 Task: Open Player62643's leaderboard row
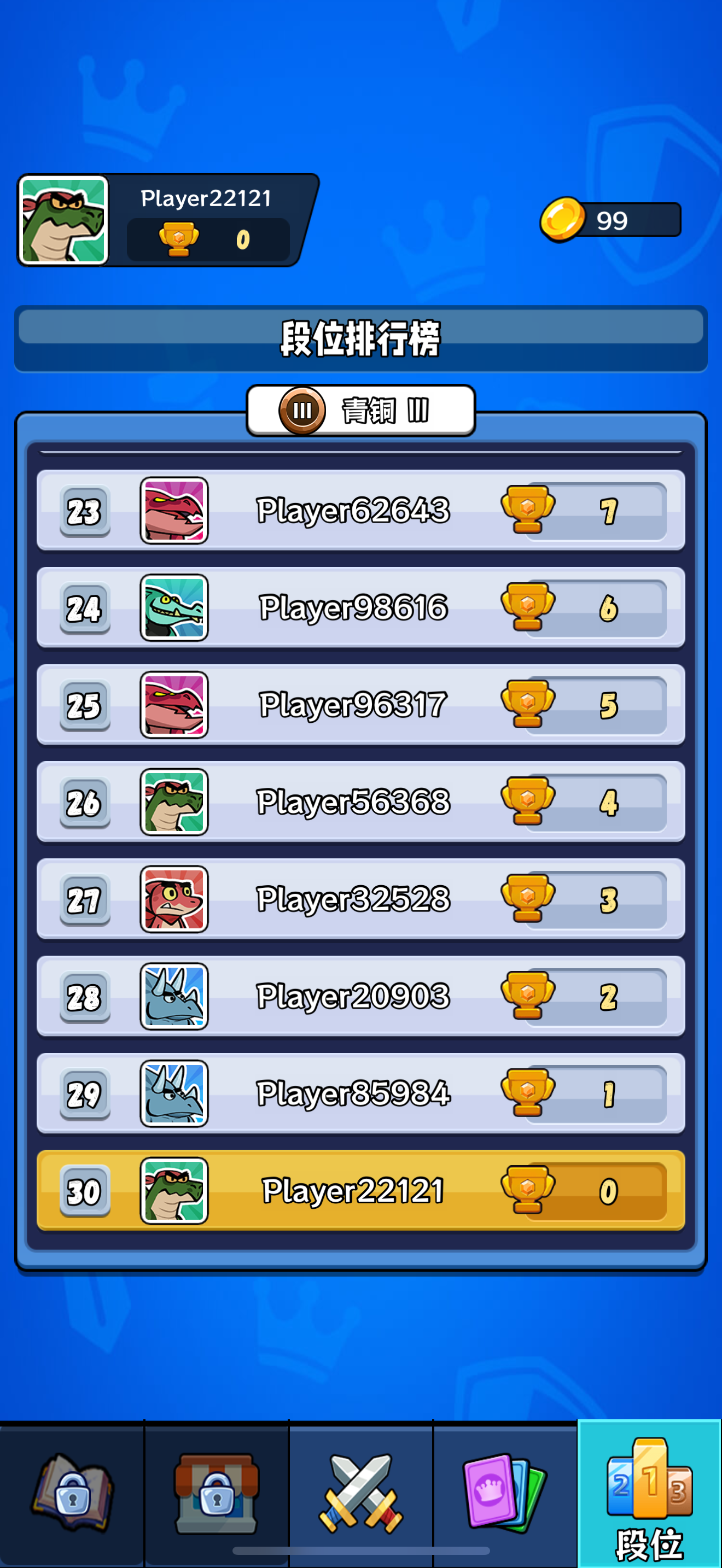[x=360, y=510]
